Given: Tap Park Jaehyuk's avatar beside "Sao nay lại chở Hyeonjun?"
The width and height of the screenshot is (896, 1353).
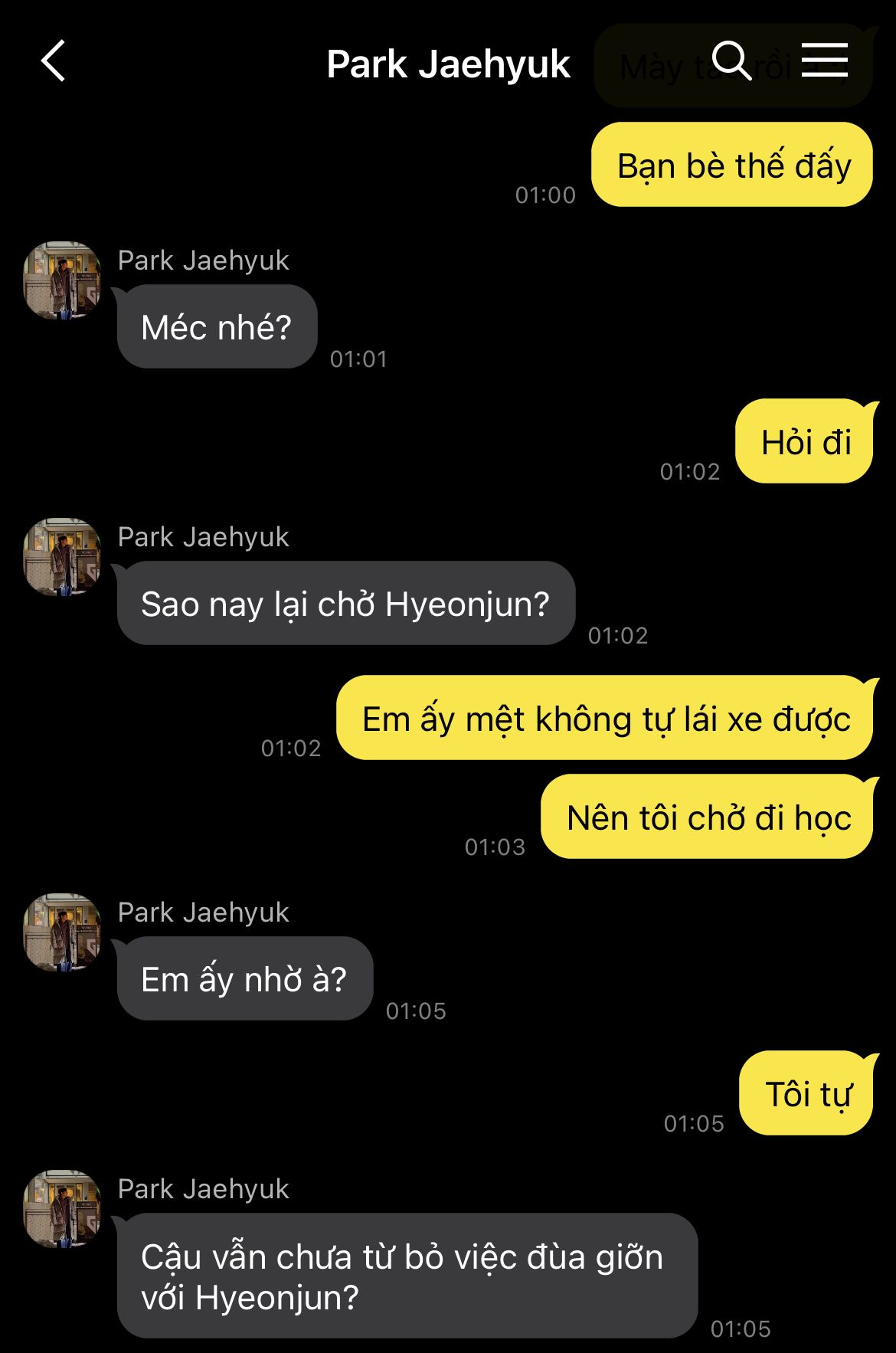Looking at the screenshot, I should click(x=62, y=557).
